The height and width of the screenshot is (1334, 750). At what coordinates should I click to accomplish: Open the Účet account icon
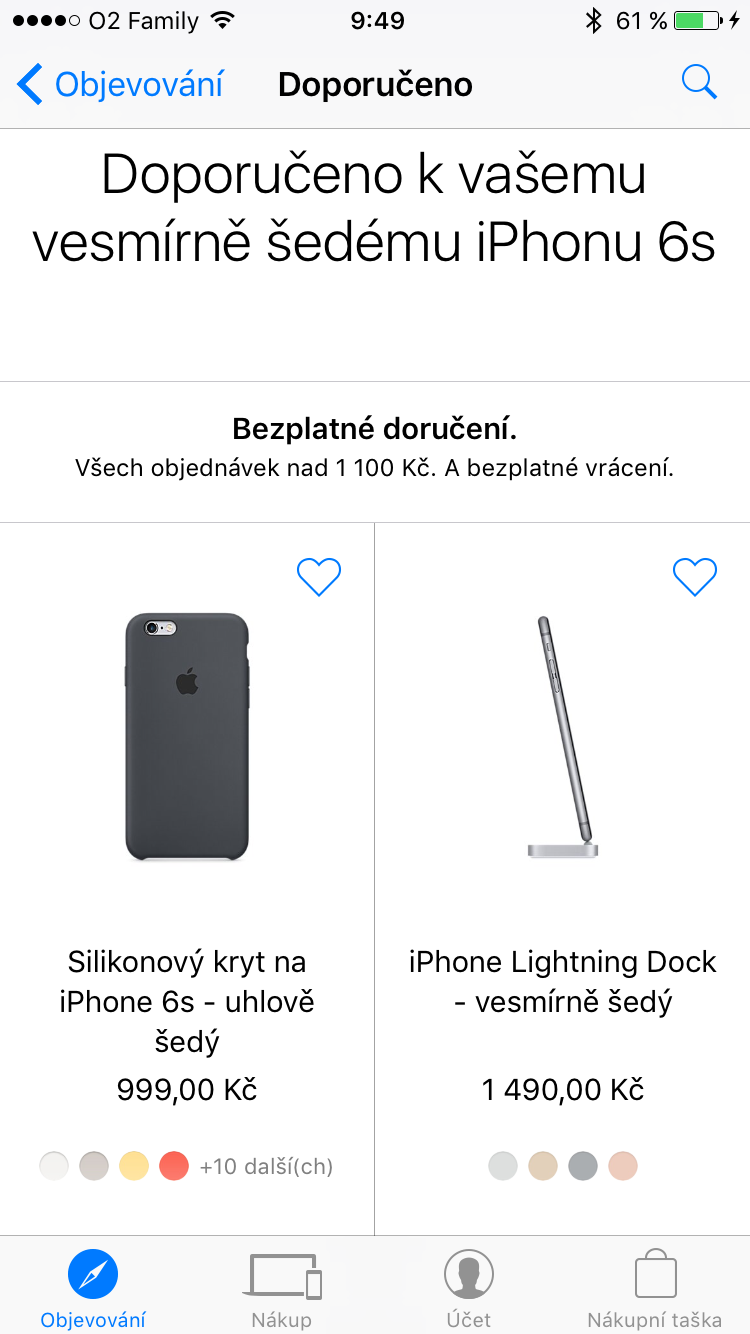coord(468,1275)
